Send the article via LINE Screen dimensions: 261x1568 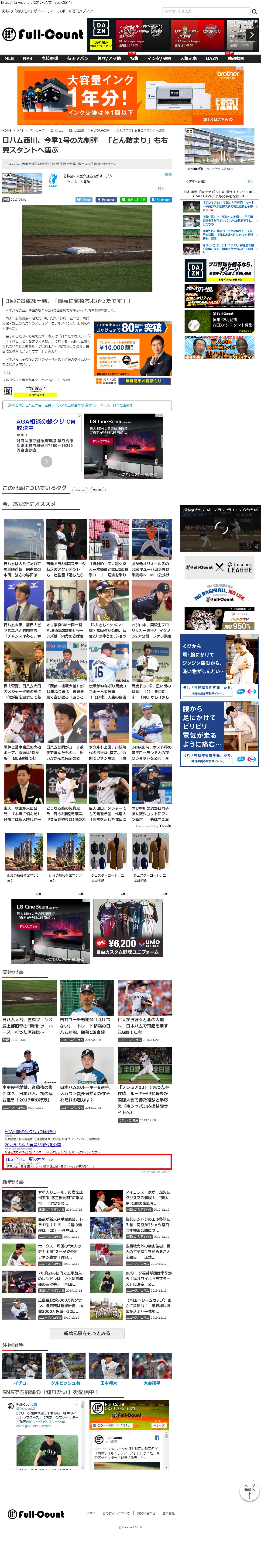point(134,199)
